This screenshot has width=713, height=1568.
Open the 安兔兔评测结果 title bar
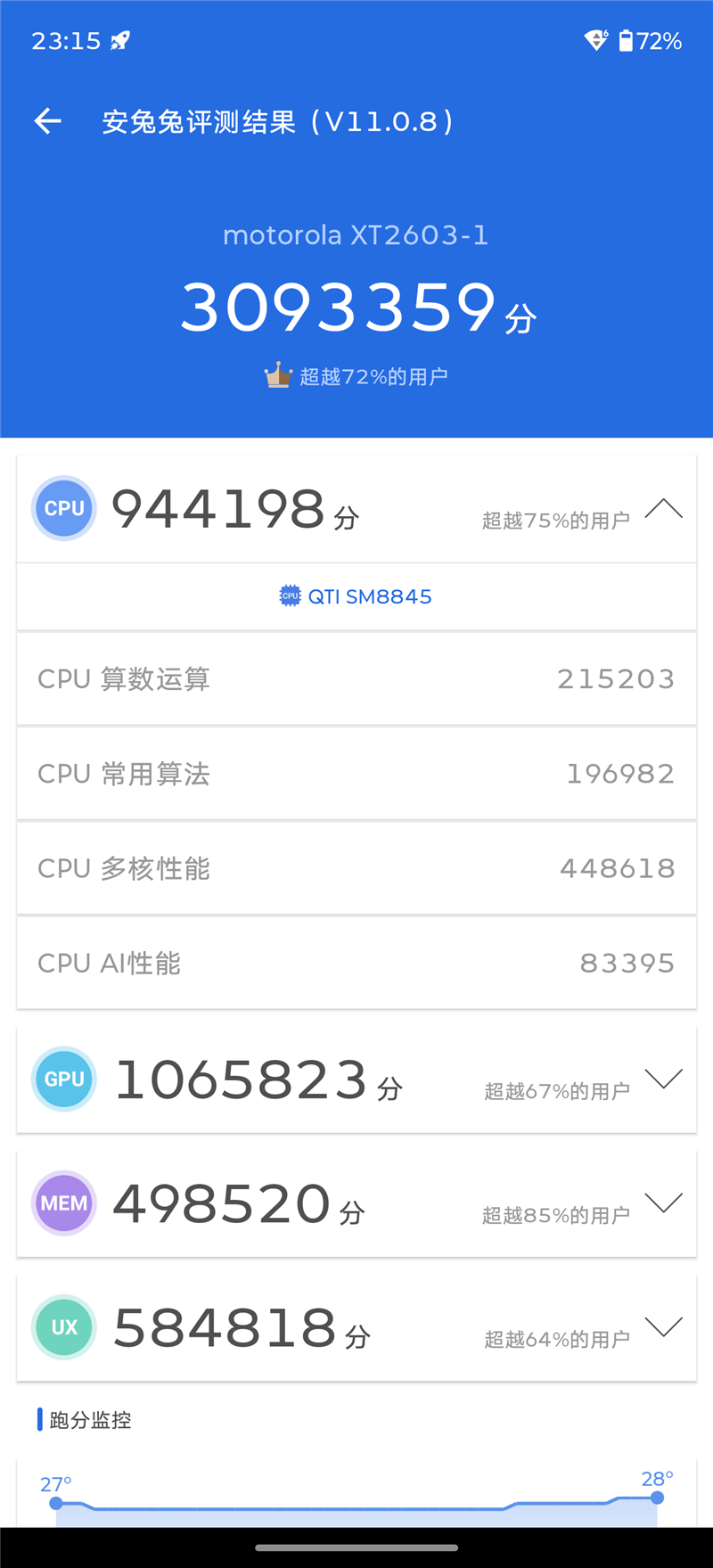277,121
